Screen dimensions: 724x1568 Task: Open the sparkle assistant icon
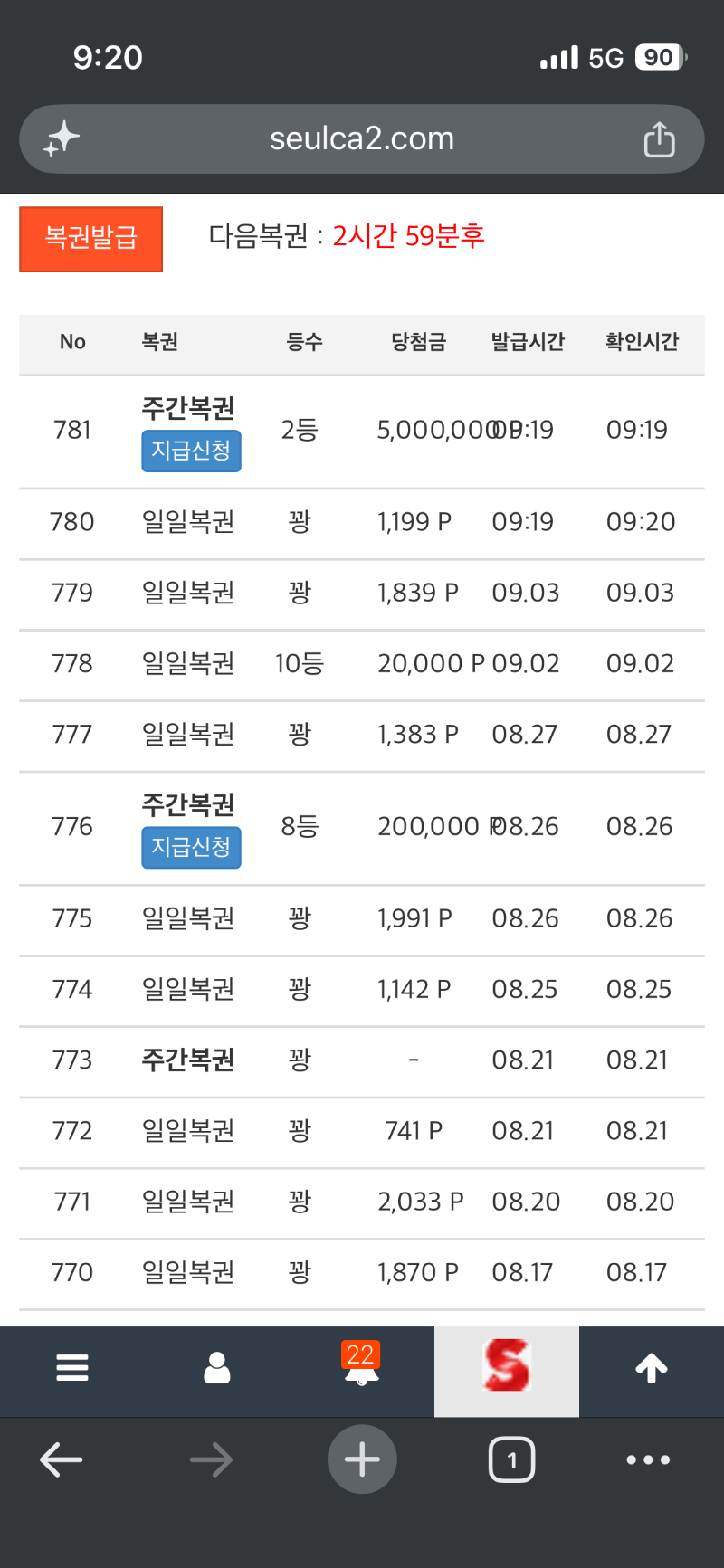click(x=62, y=139)
